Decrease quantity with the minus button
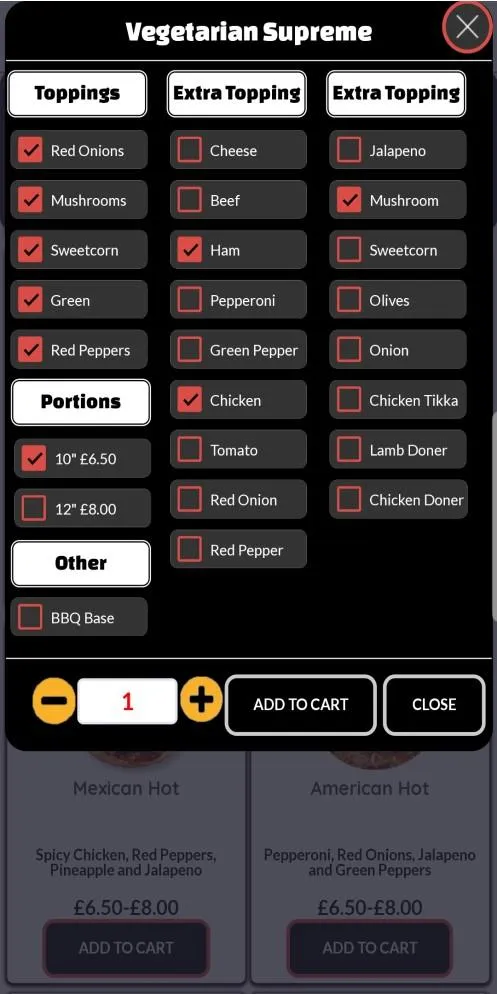 point(54,701)
